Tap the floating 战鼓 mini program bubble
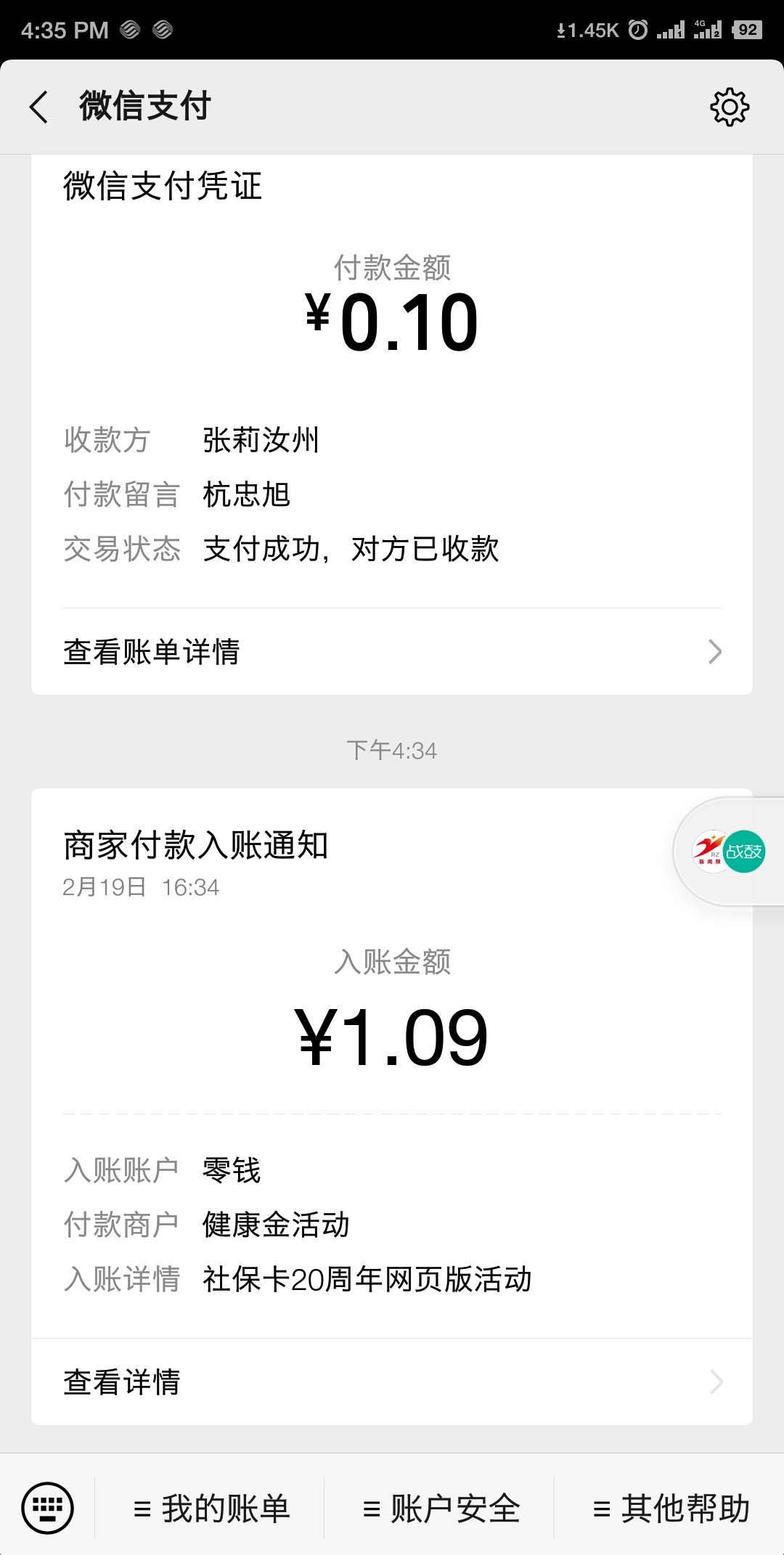 729,851
